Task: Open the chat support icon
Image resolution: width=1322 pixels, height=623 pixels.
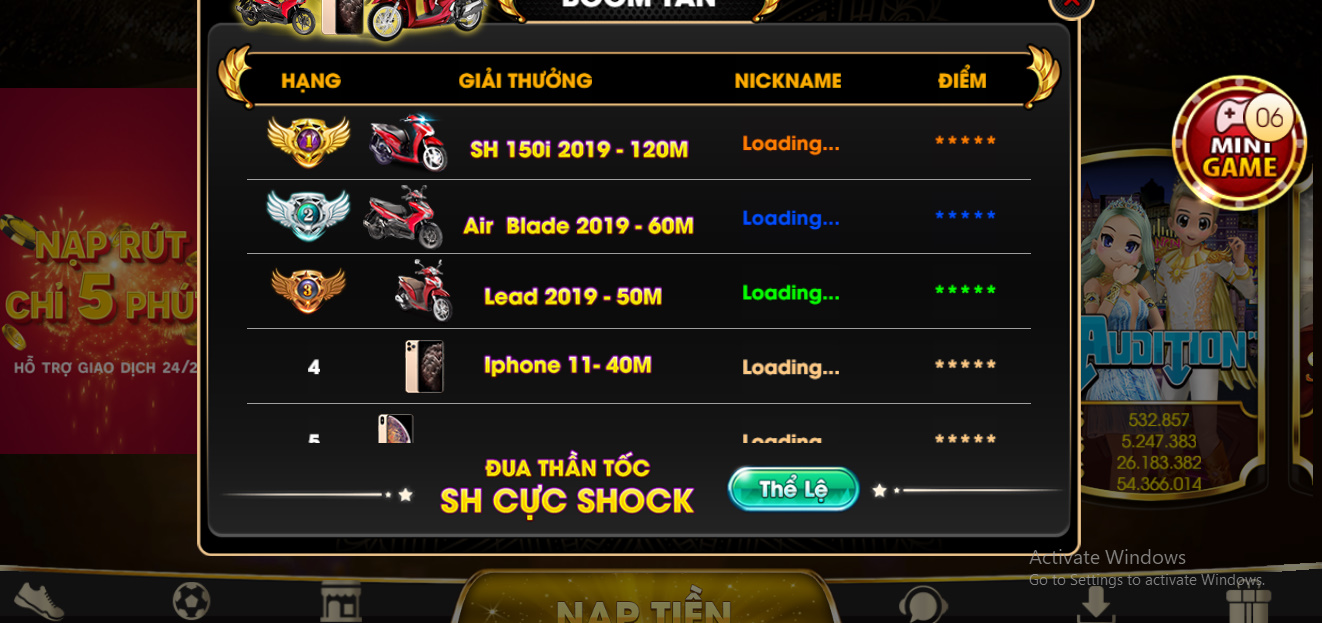Action: [x=922, y=605]
